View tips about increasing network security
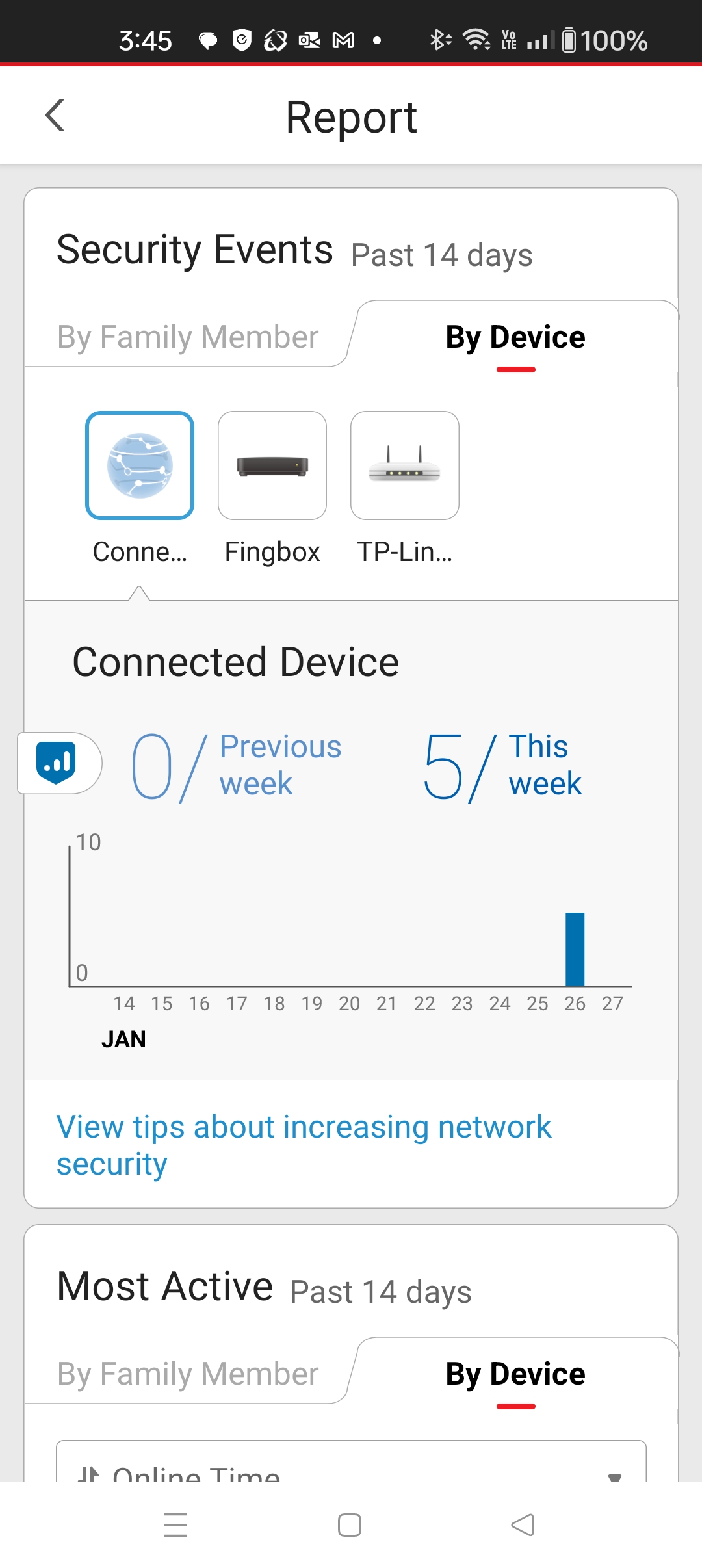 [x=304, y=1145]
